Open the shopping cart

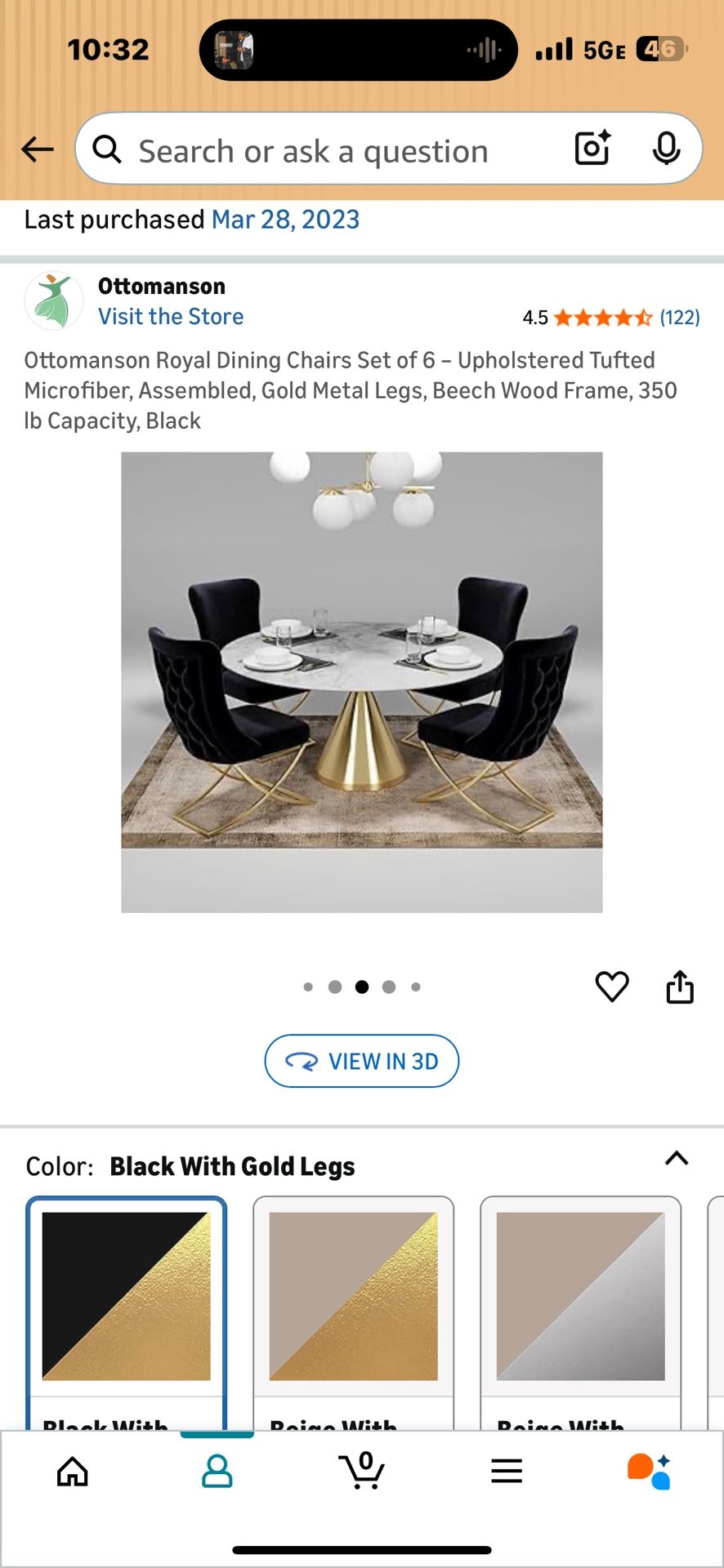(362, 1472)
